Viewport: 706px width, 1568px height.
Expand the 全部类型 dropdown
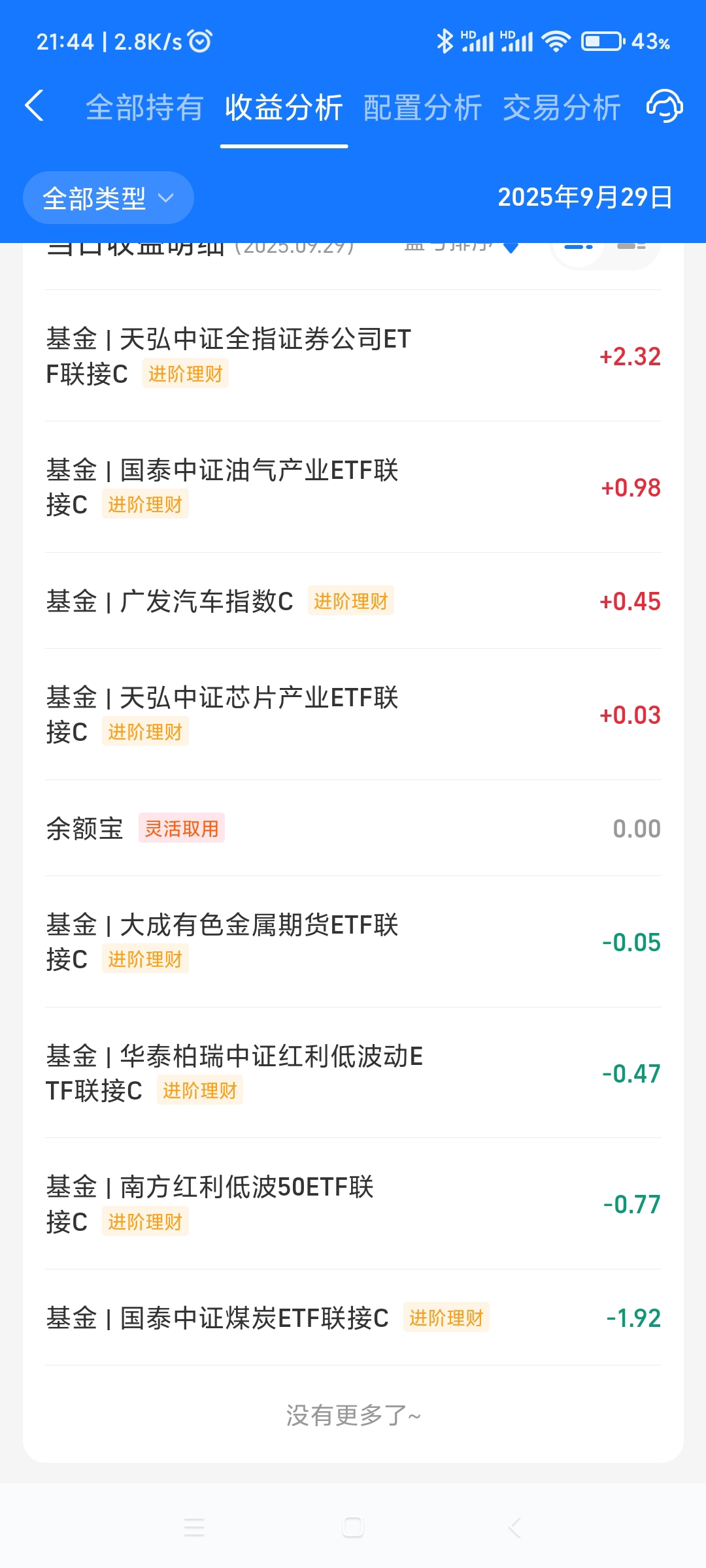[x=108, y=198]
